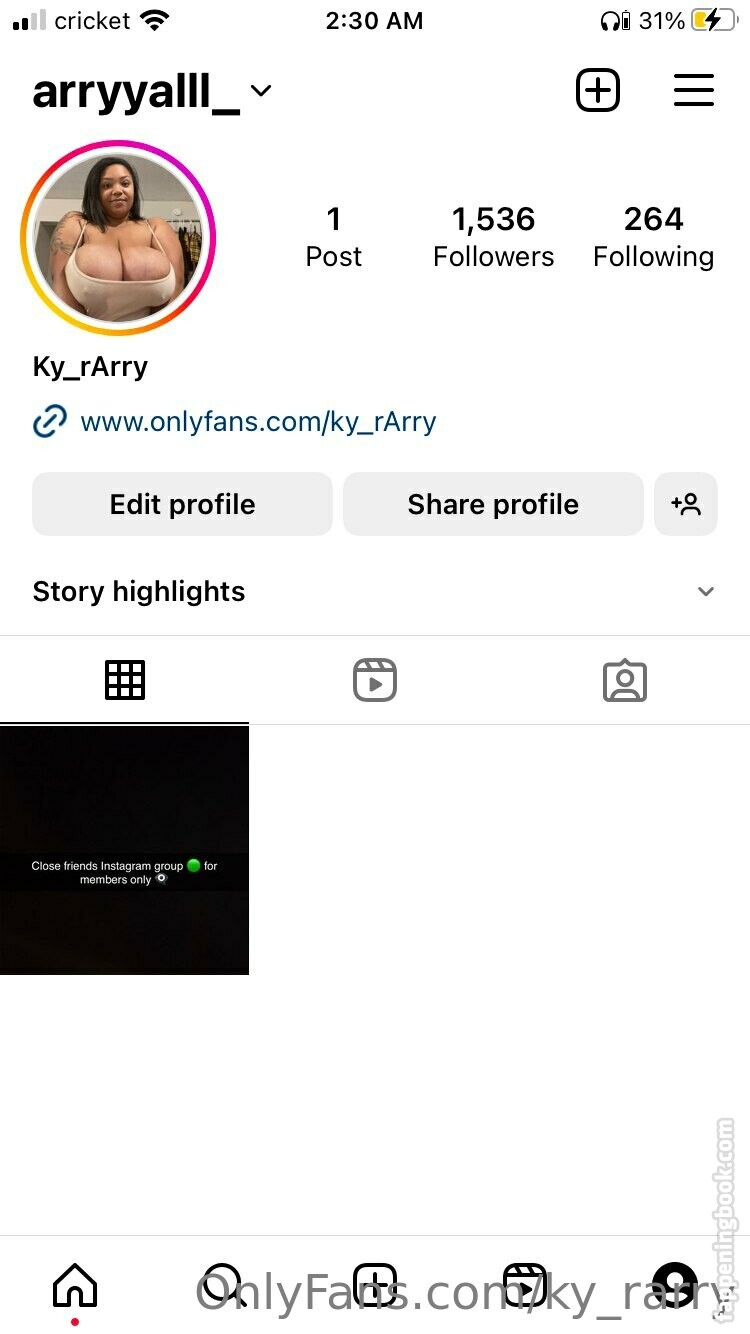Open the Close friends Instagram group post
Image resolution: width=750 pixels, height=1334 pixels.
(124, 850)
